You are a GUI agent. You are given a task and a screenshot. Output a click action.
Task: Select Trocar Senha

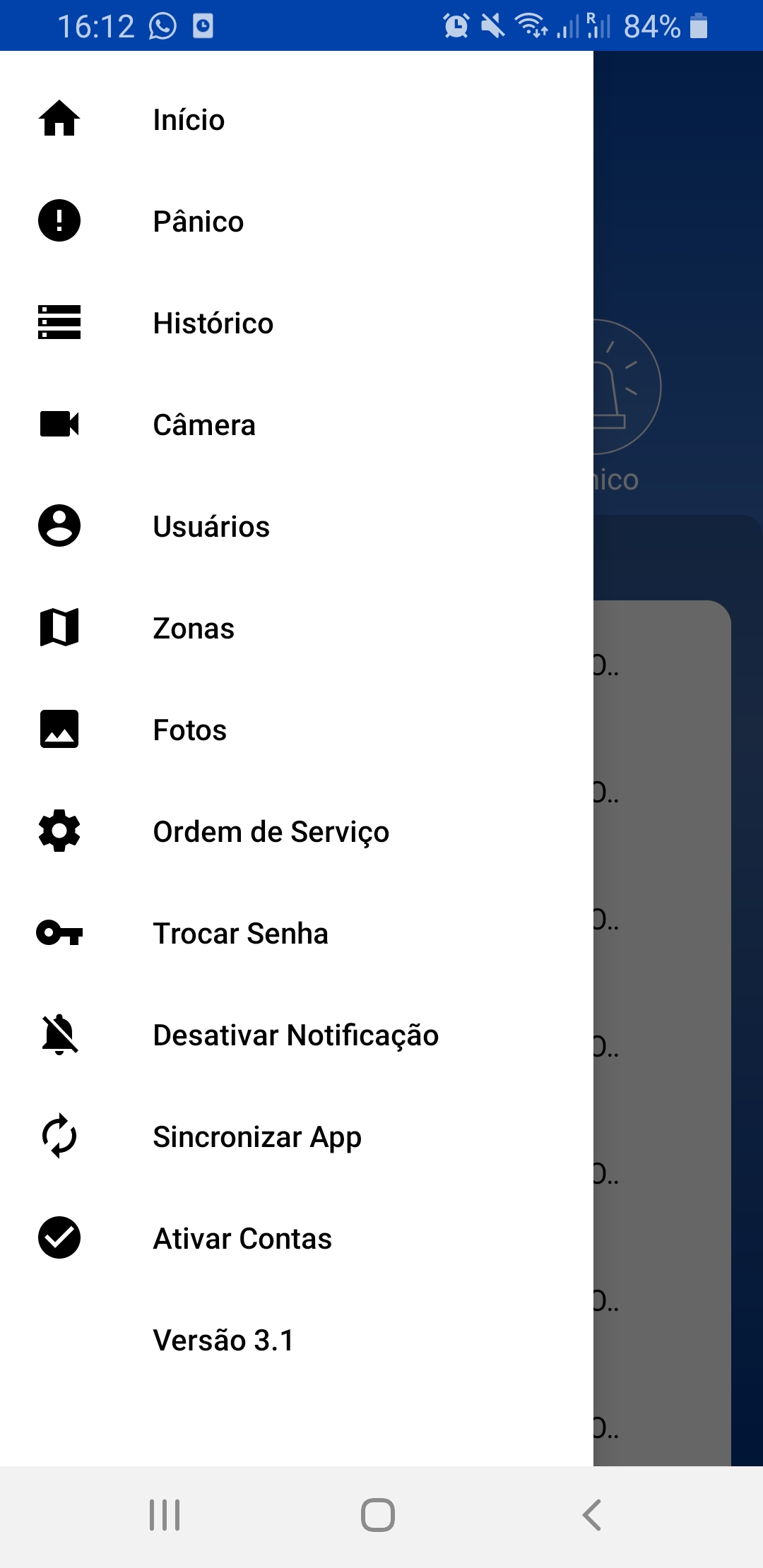[x=297, y=933]
